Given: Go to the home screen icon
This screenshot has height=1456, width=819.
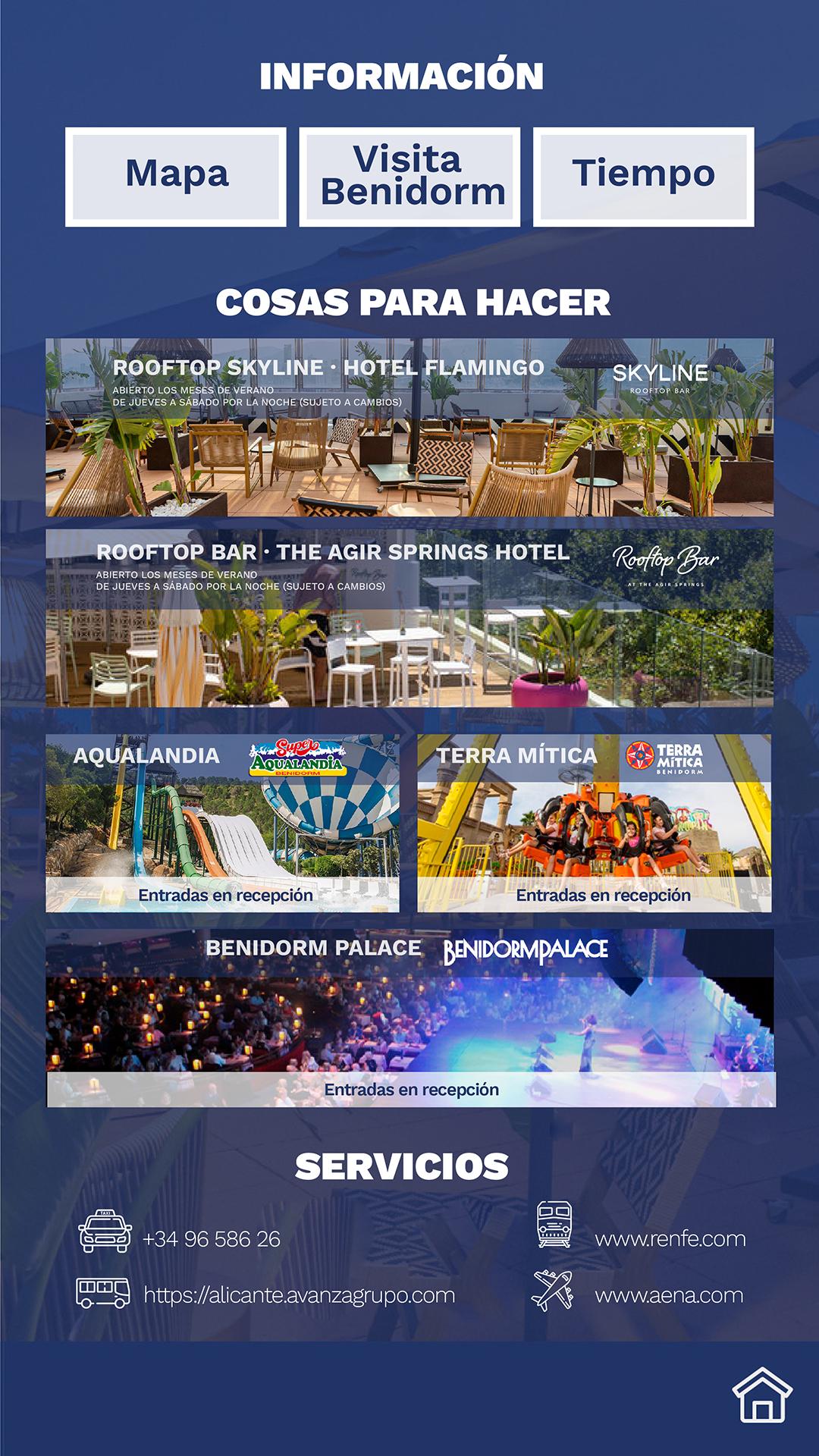Looking at the screenshot, I should tap(762, 1394).
